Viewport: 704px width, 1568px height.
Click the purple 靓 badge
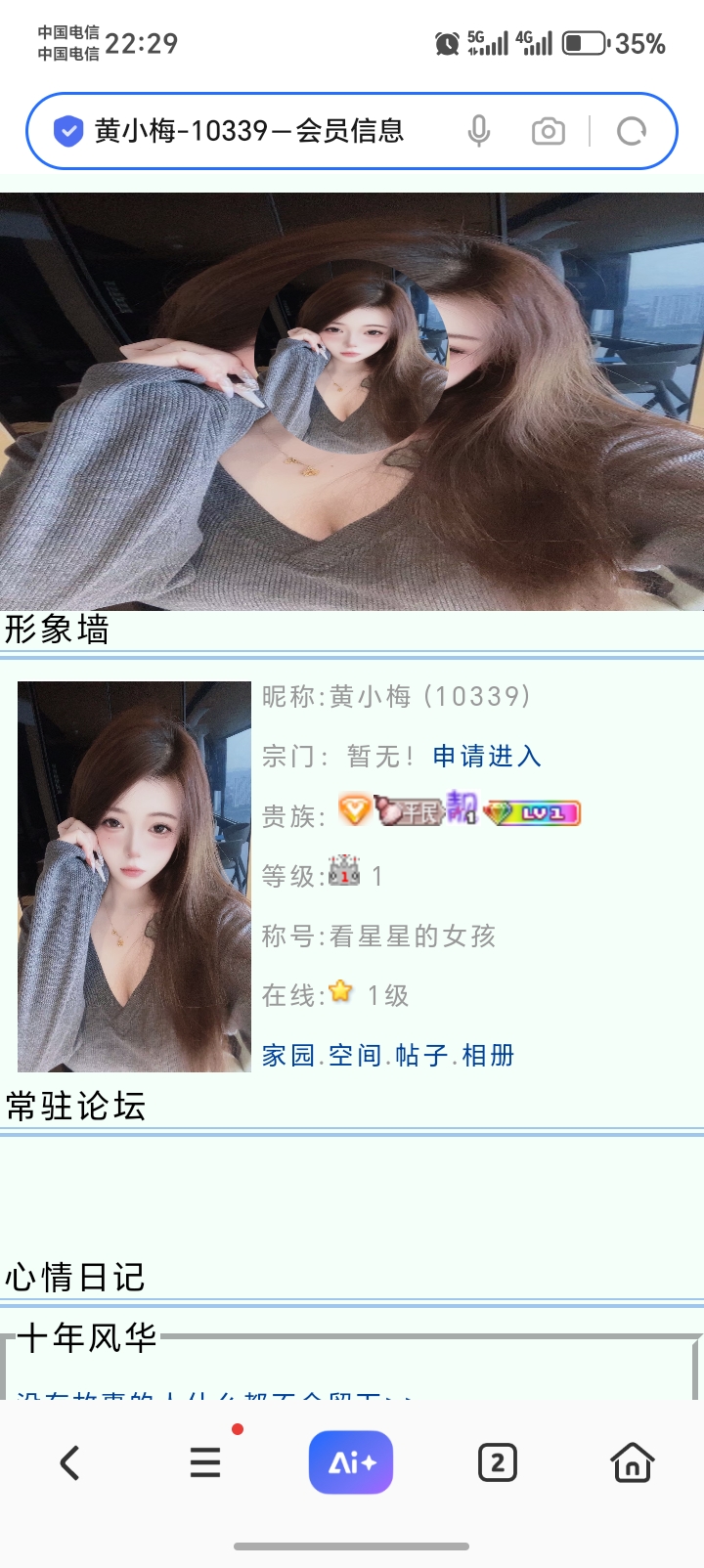[x=462, y=809]
